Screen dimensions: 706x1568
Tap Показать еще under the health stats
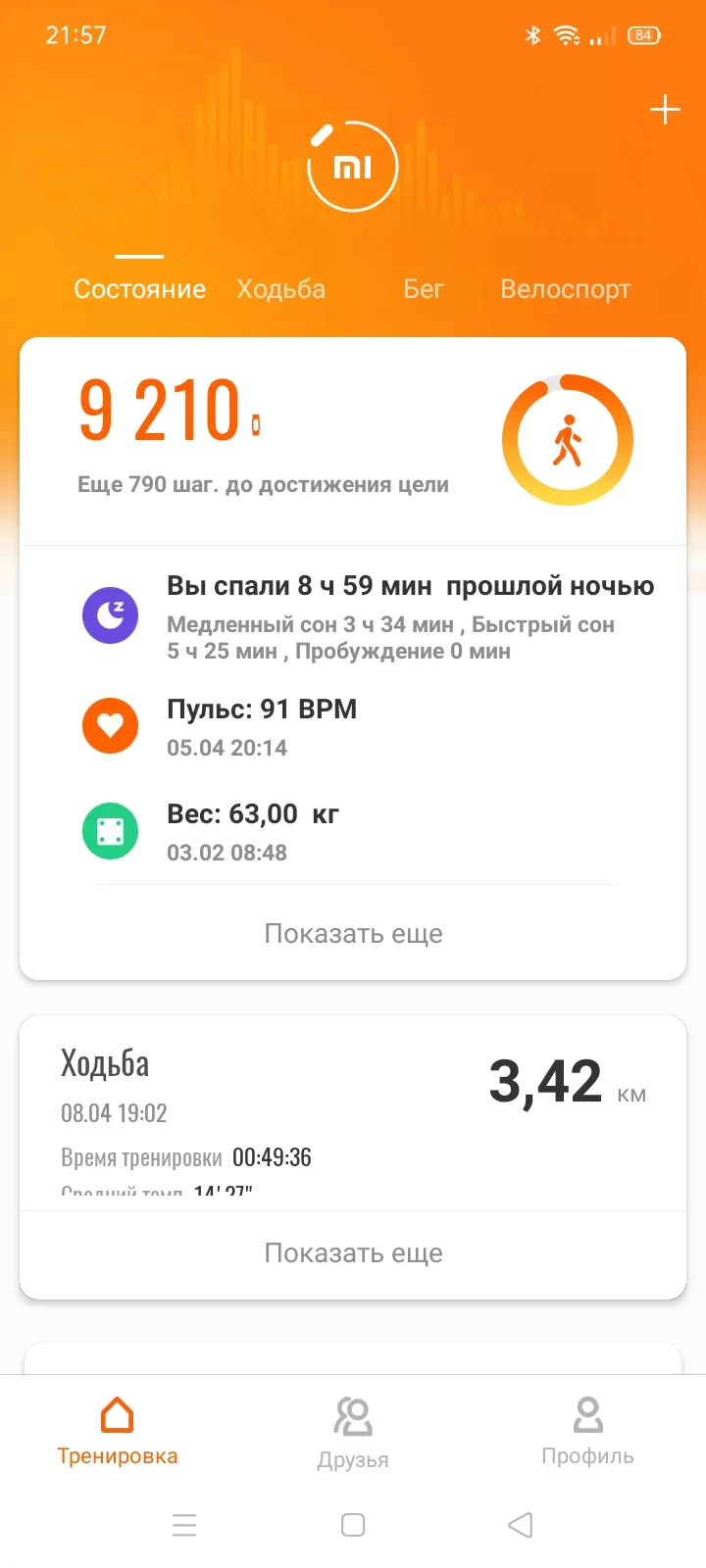pos(352,933)
